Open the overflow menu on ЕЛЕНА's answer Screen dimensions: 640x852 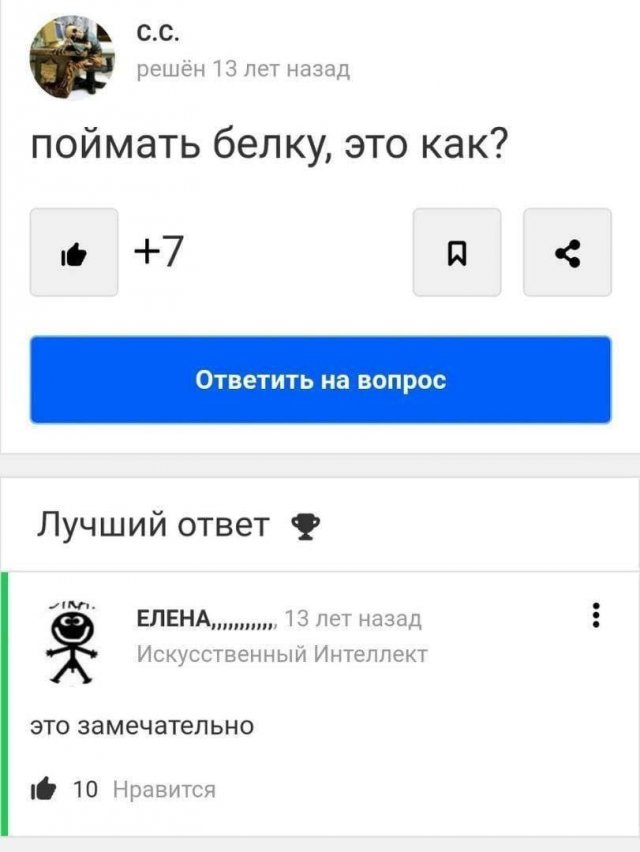pyautogui.click(x=596, y=616)
